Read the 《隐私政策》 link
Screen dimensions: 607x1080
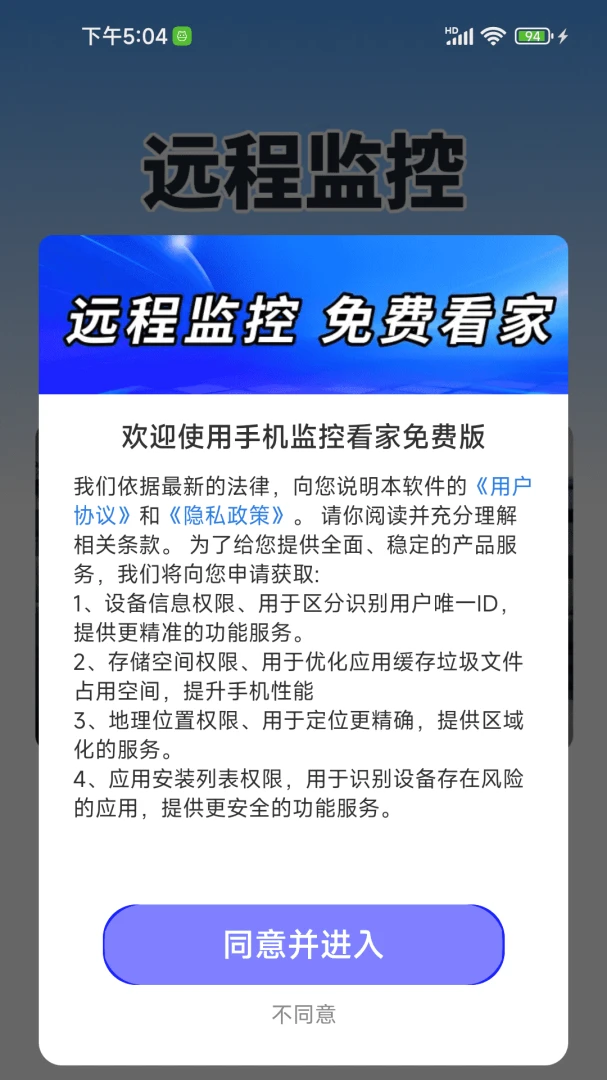coord(230,516)
